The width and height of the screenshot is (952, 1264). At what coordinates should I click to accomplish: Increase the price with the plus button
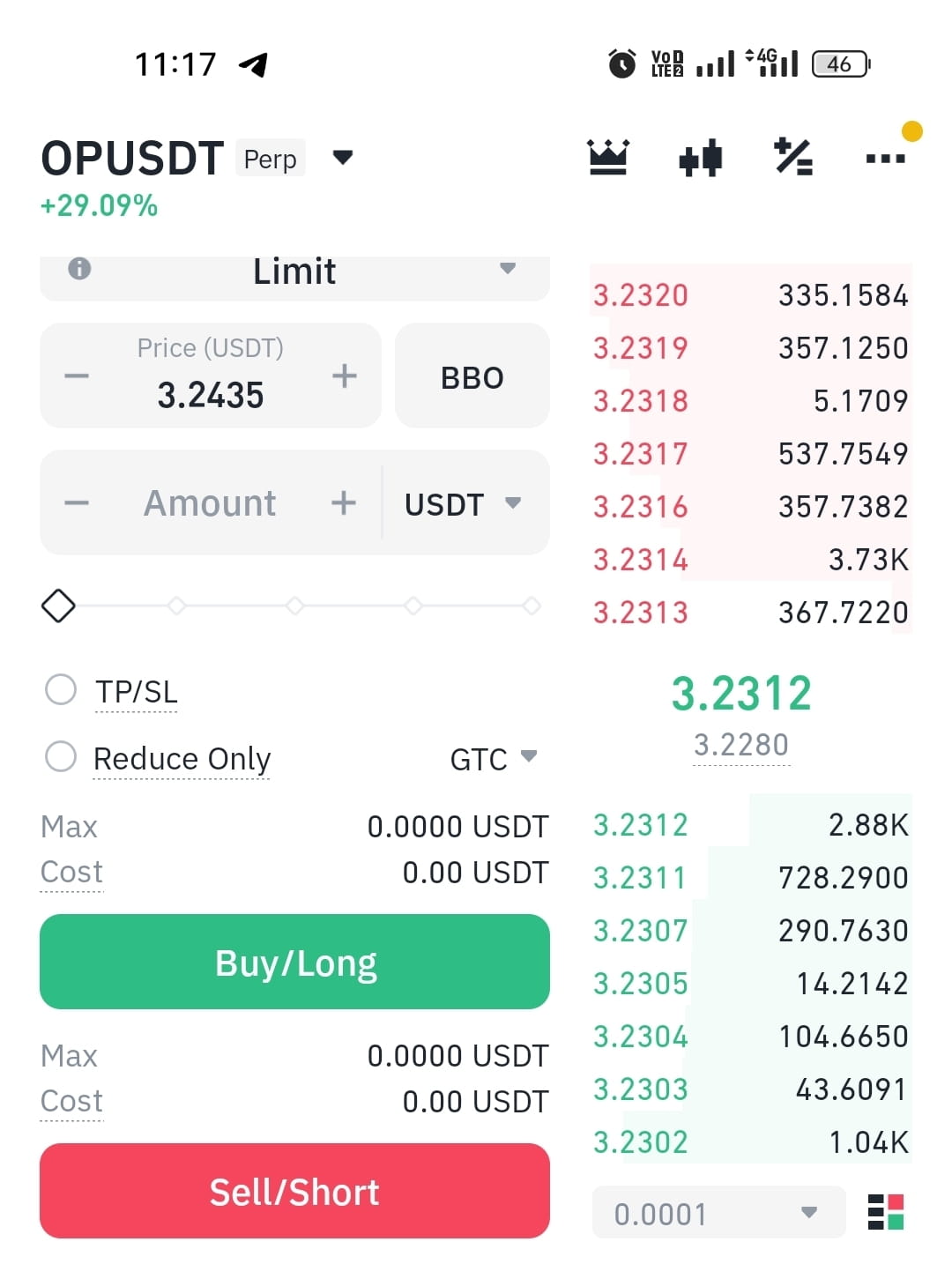[344, 376]
